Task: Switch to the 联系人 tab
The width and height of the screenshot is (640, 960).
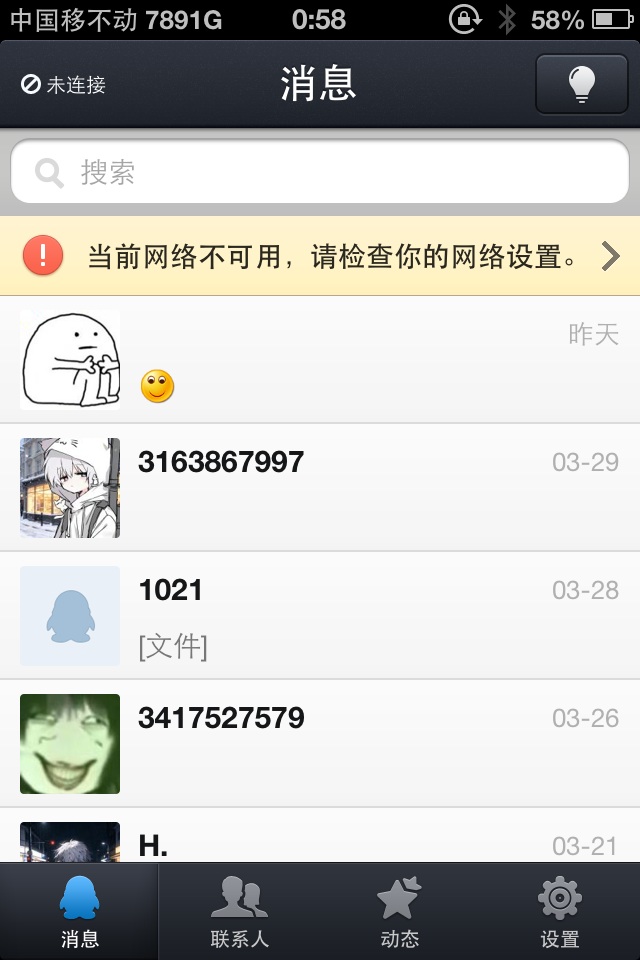Action: (239, 912)
